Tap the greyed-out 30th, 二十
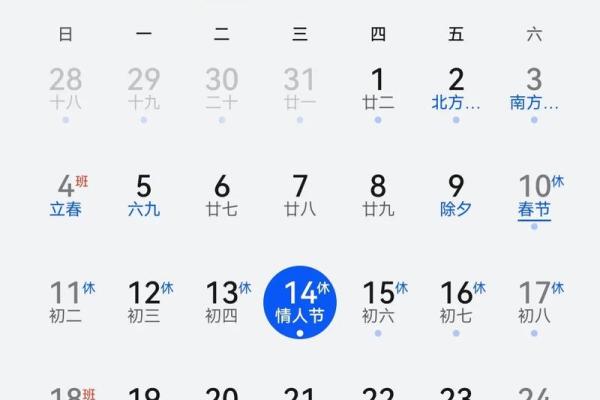Viewport: 600px width, 400px height. tap(222, 88)
